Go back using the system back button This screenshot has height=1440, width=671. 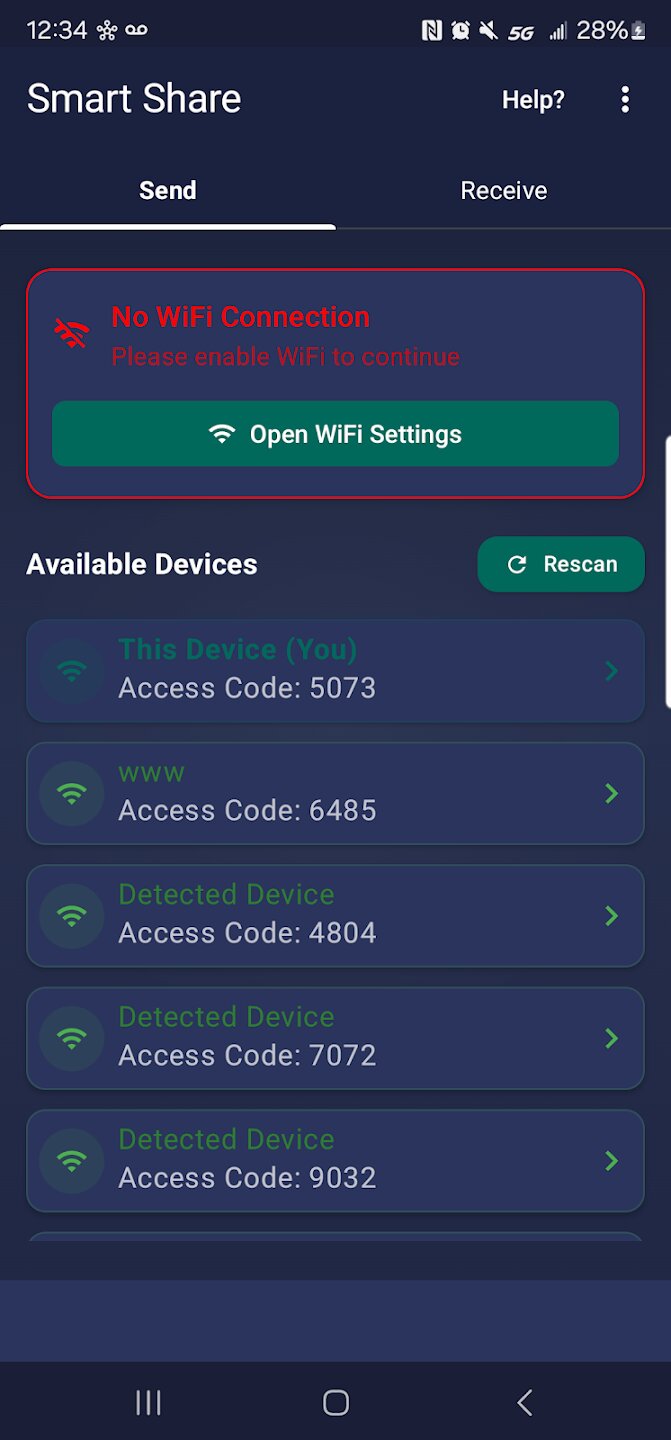pyautogui.click(x=524, y=1402)
